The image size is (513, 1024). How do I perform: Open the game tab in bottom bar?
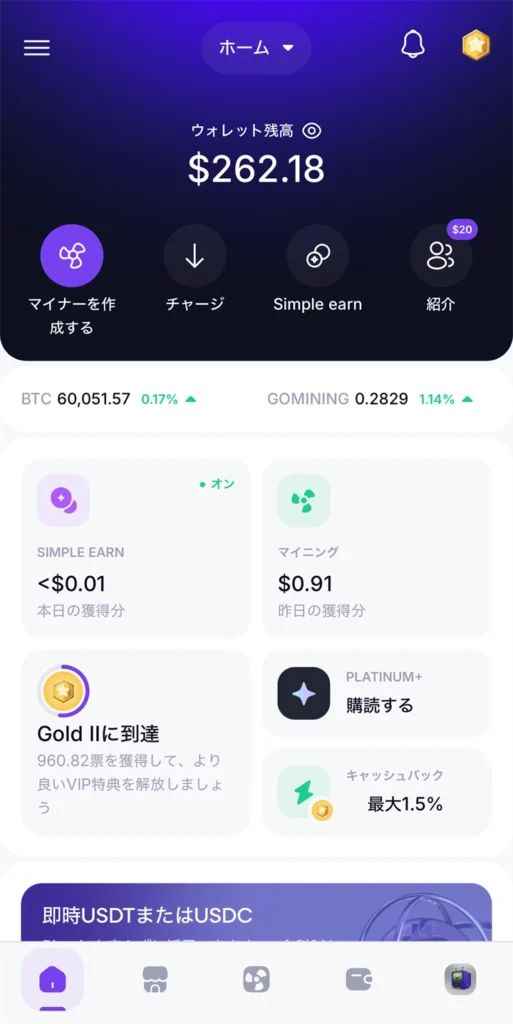click(460, 980)
